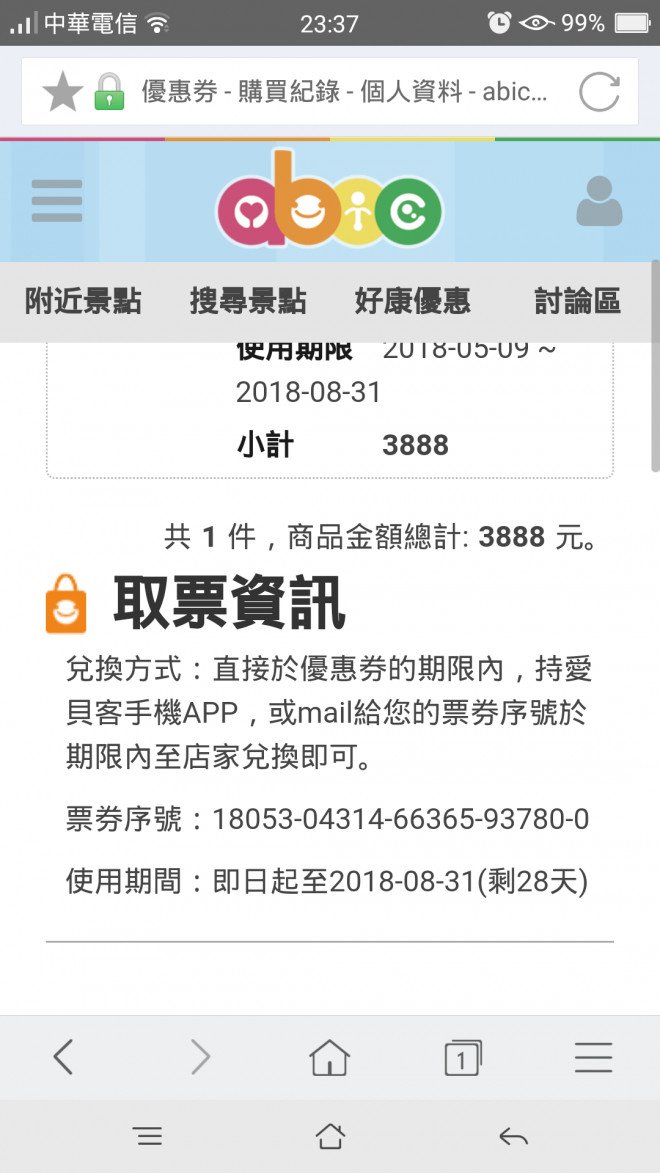660x1173 pixels.
Task: Open the browser menu
Action: pos(593,1057)
